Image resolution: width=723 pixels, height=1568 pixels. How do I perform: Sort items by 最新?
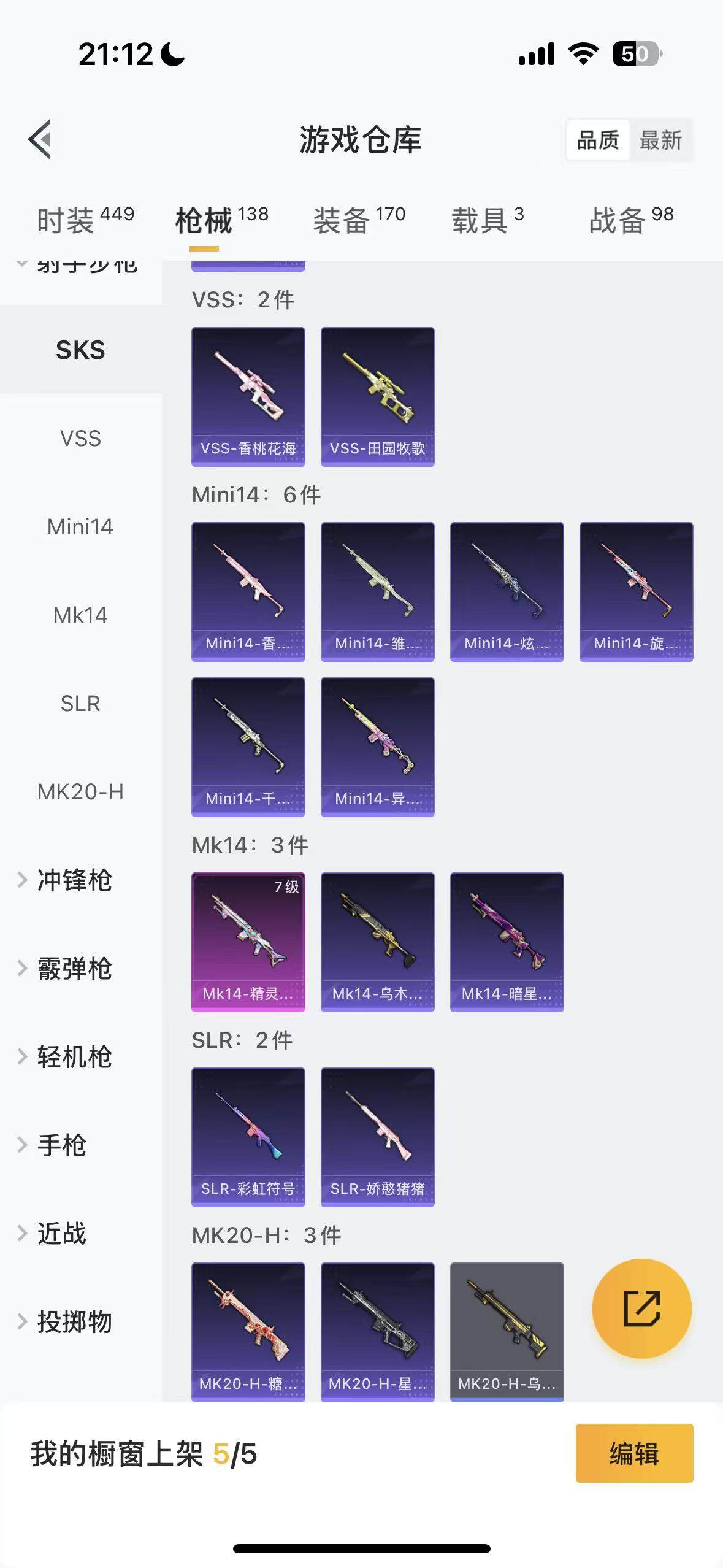[x=660, y=140]
